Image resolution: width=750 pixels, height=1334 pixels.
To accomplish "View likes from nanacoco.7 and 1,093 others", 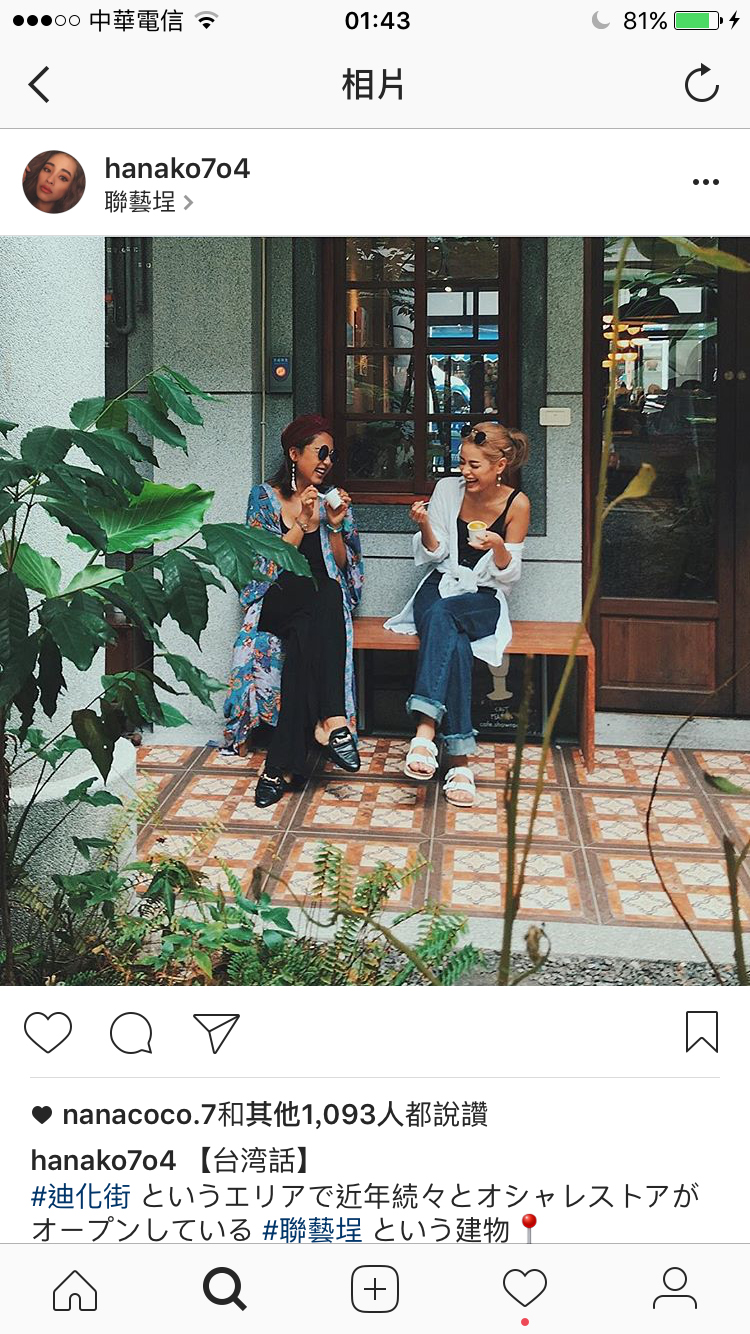I will coord(274,1114).
